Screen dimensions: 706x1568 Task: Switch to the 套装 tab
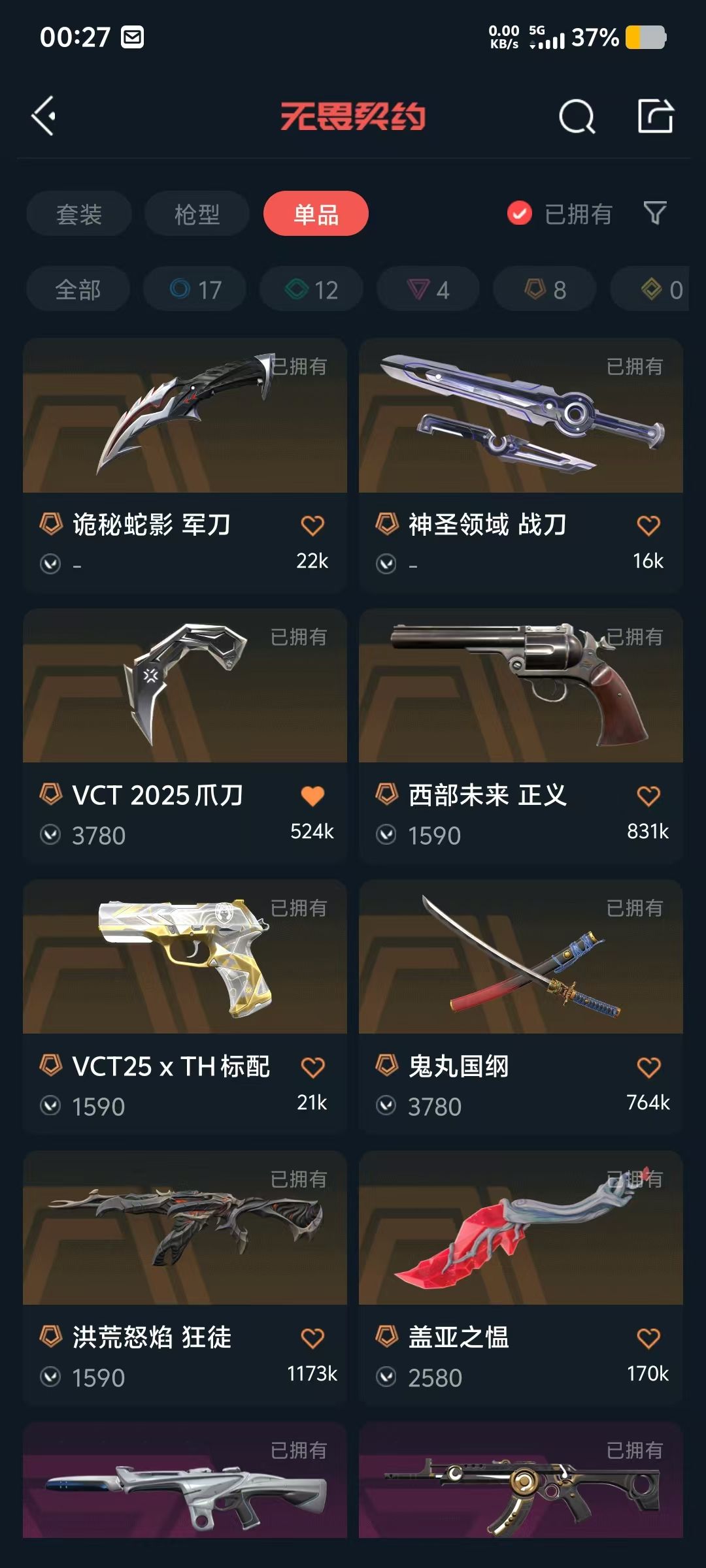79,214
